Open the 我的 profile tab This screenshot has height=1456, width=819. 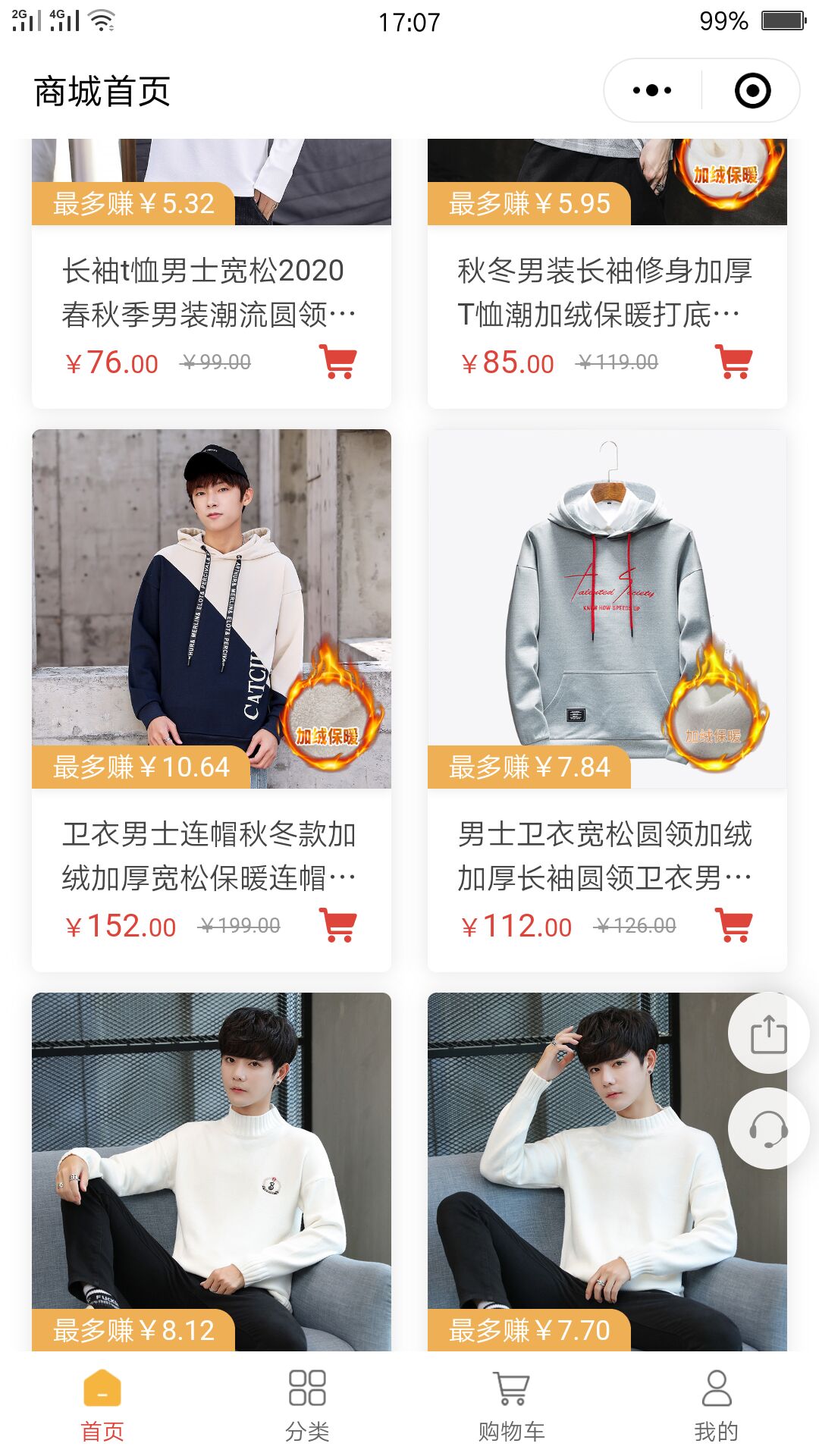tap(717, 1404)
